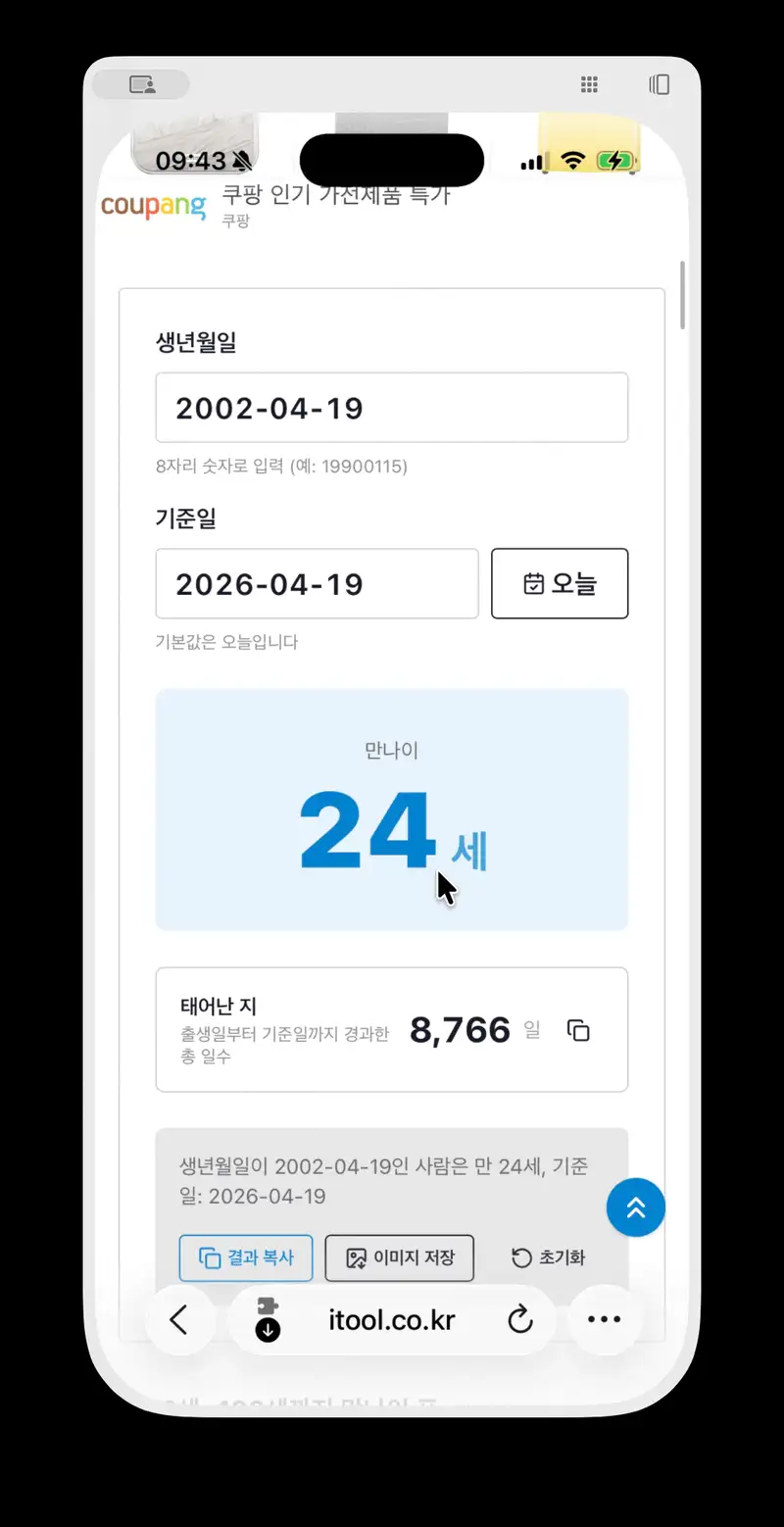Click the grid icon in the status bar
This screenshot has width=784, height=1527.
point(589,84)
